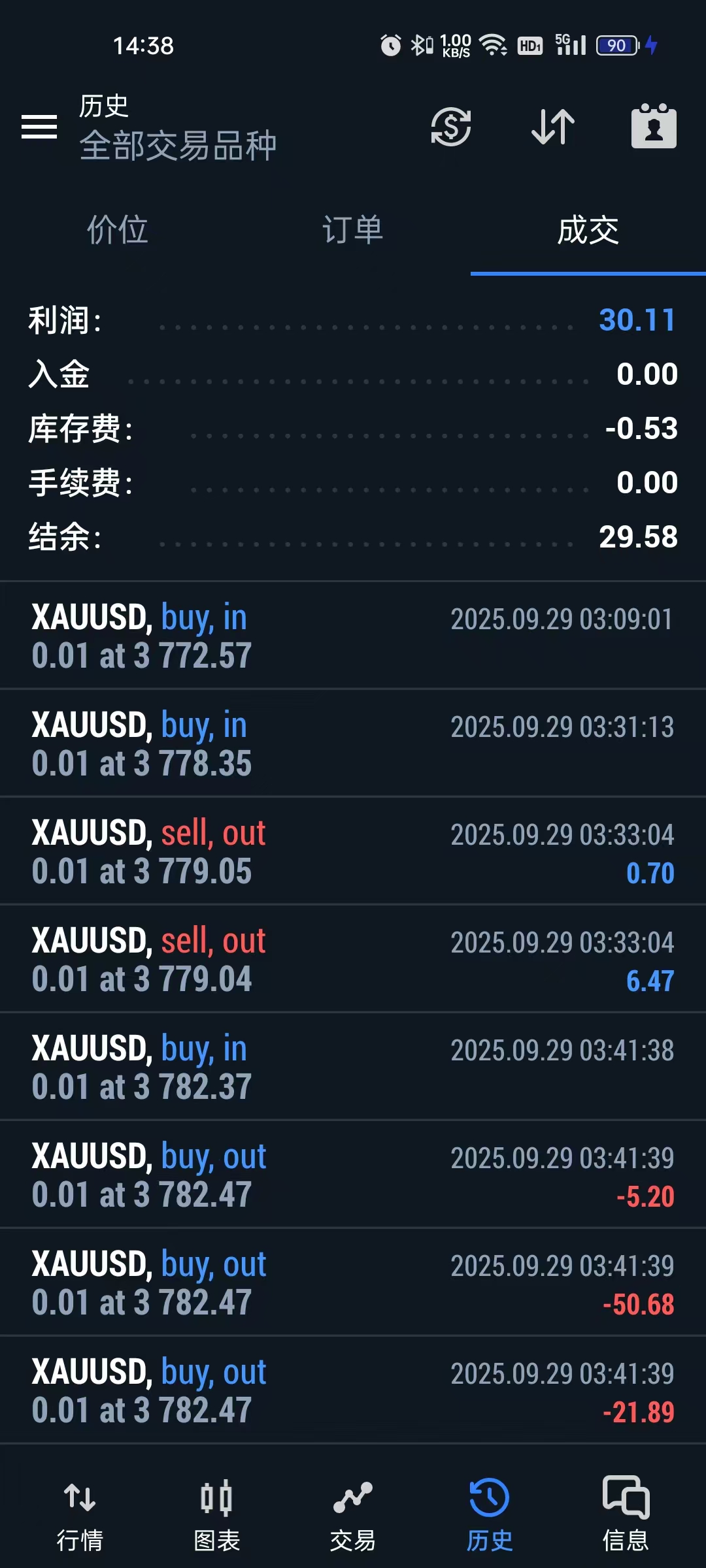Change history sort order arrows
Screen dimensions: 706x1568
(x=553, y=127)
